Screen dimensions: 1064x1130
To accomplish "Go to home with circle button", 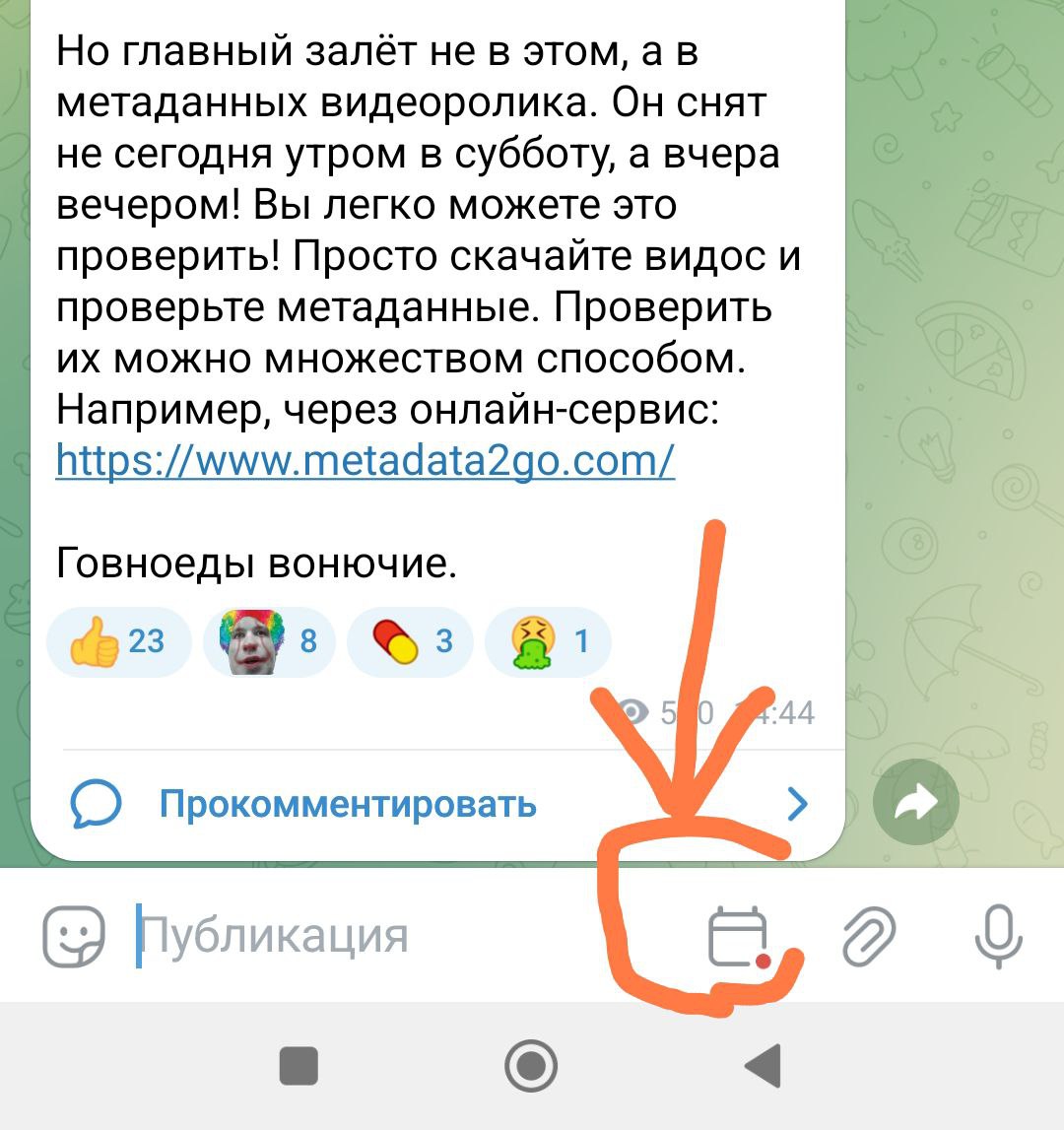I will 531,1065.
